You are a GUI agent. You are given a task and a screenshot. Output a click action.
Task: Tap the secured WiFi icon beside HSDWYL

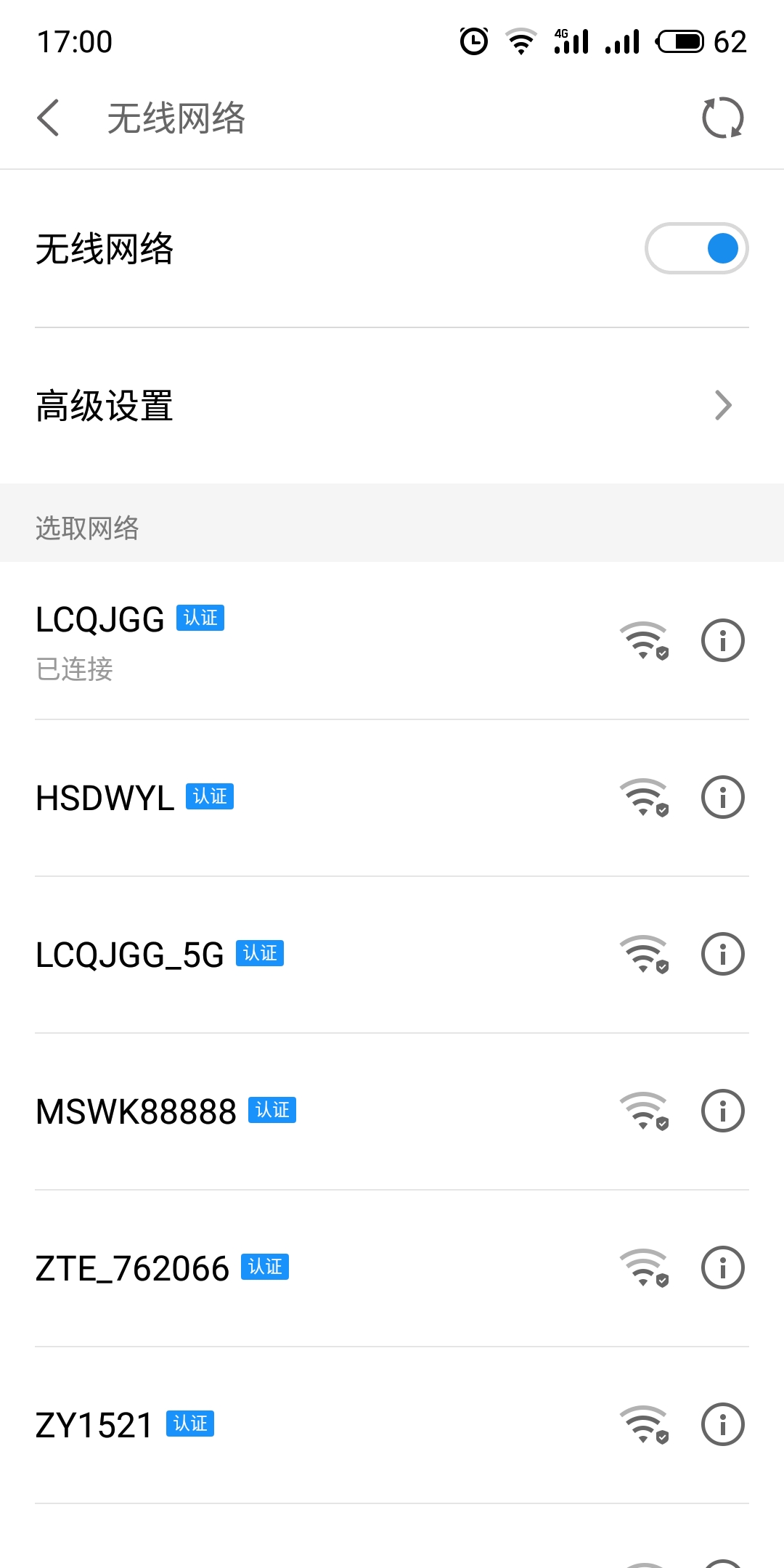coord(642,796)
